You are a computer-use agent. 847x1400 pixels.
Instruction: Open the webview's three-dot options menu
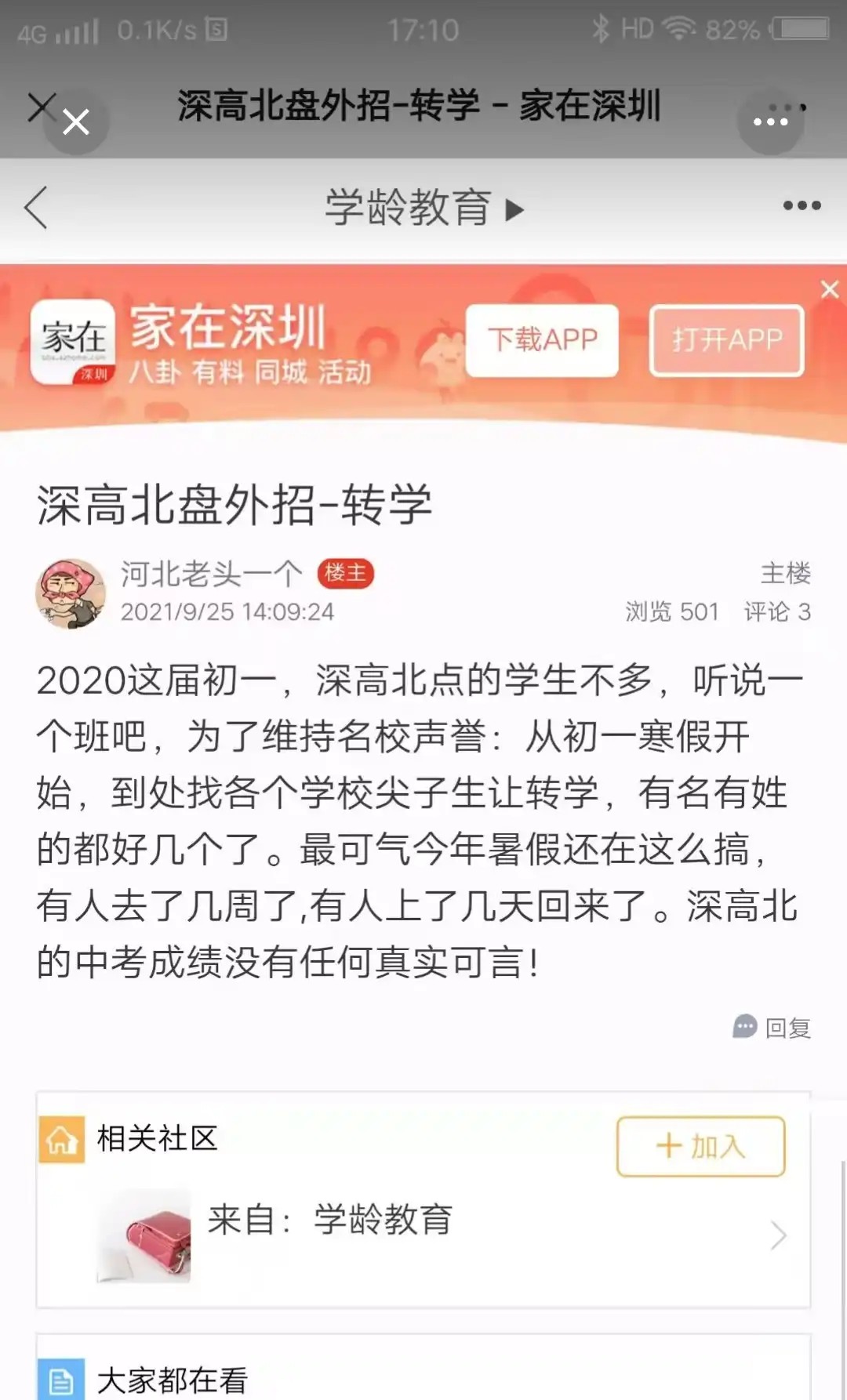click(x=771, y=122)
